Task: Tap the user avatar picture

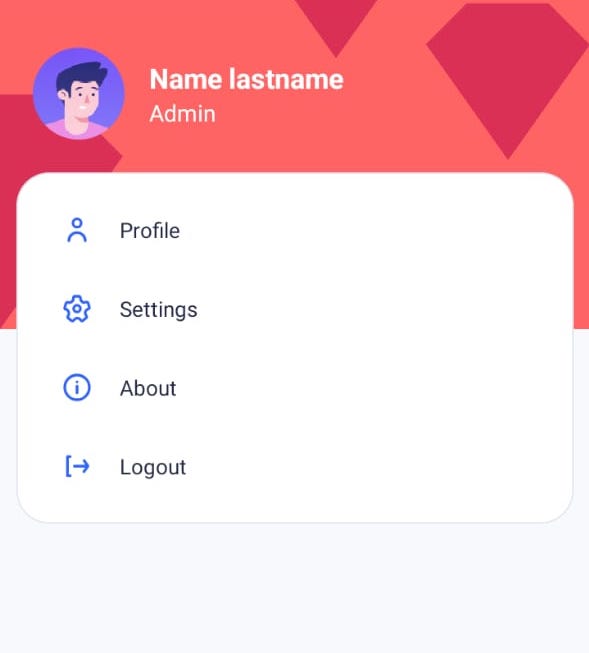Action: coord(78,93)
